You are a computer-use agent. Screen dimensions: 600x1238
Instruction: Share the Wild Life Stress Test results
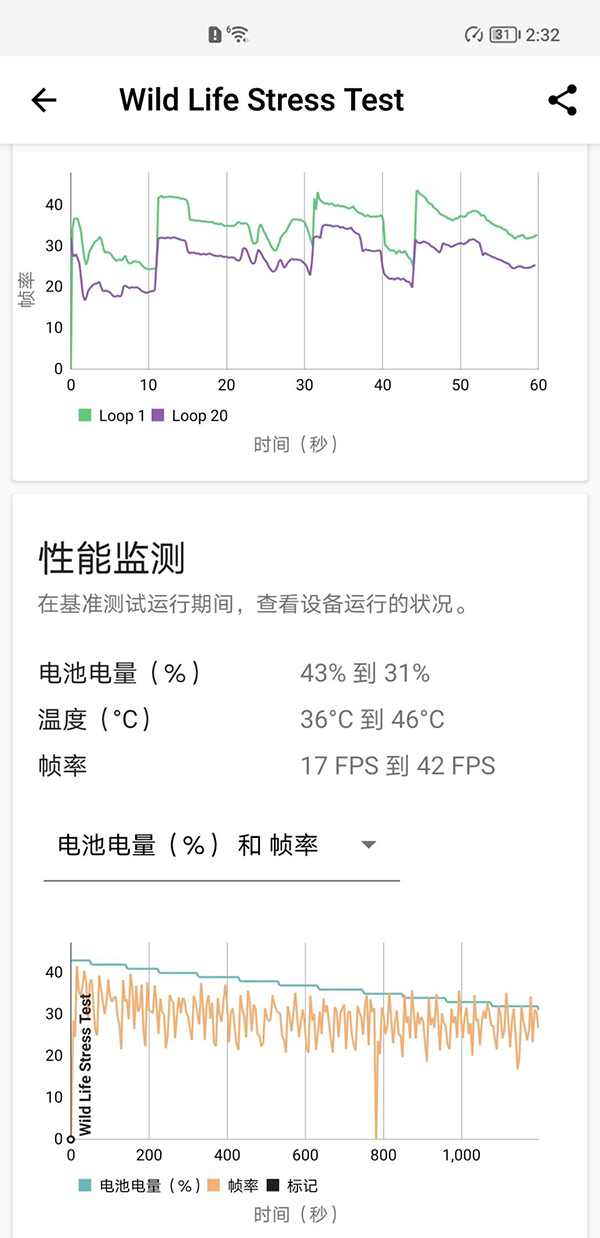tap(563, 100)
